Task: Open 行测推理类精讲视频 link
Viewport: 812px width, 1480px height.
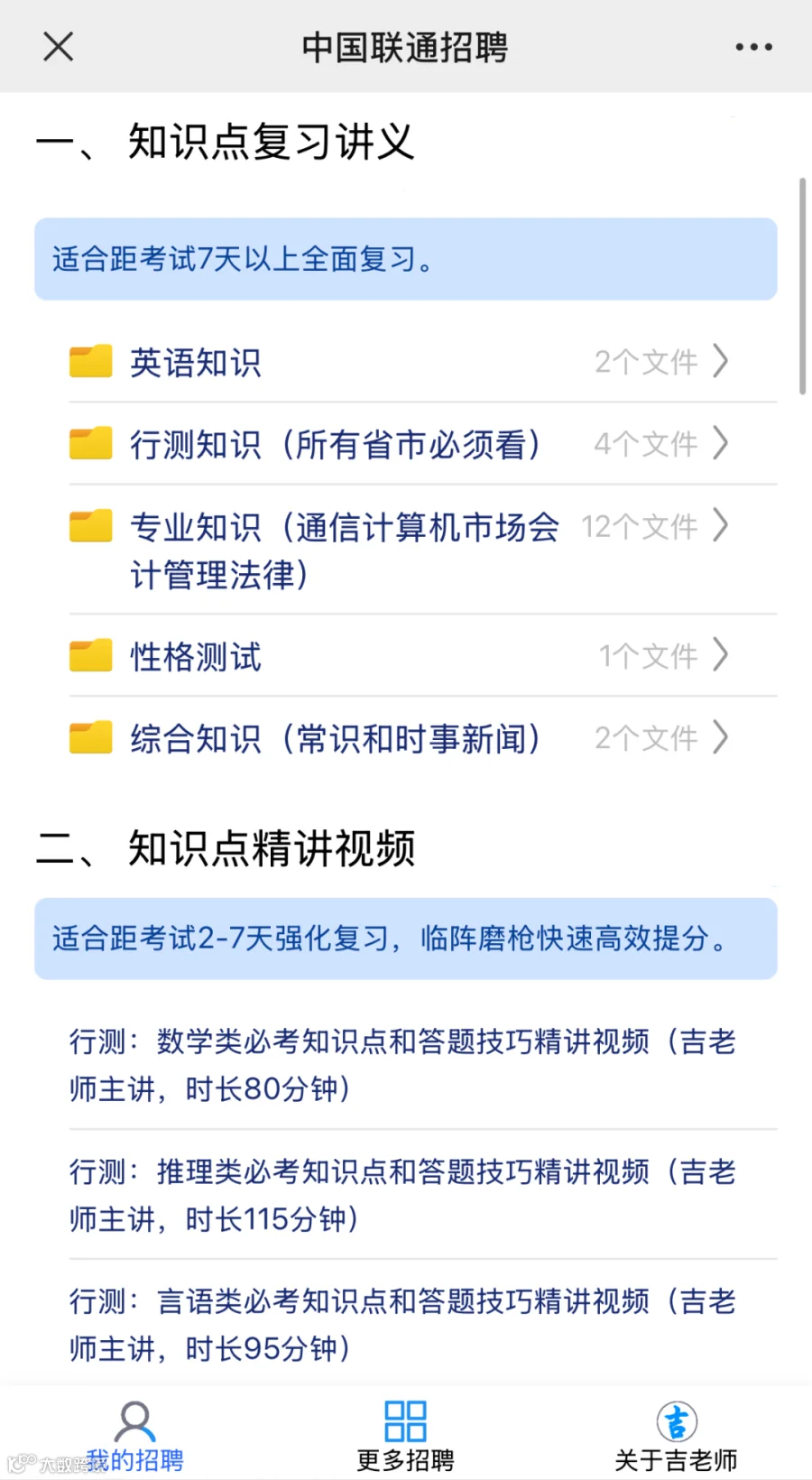Action: pos(404,1195)
